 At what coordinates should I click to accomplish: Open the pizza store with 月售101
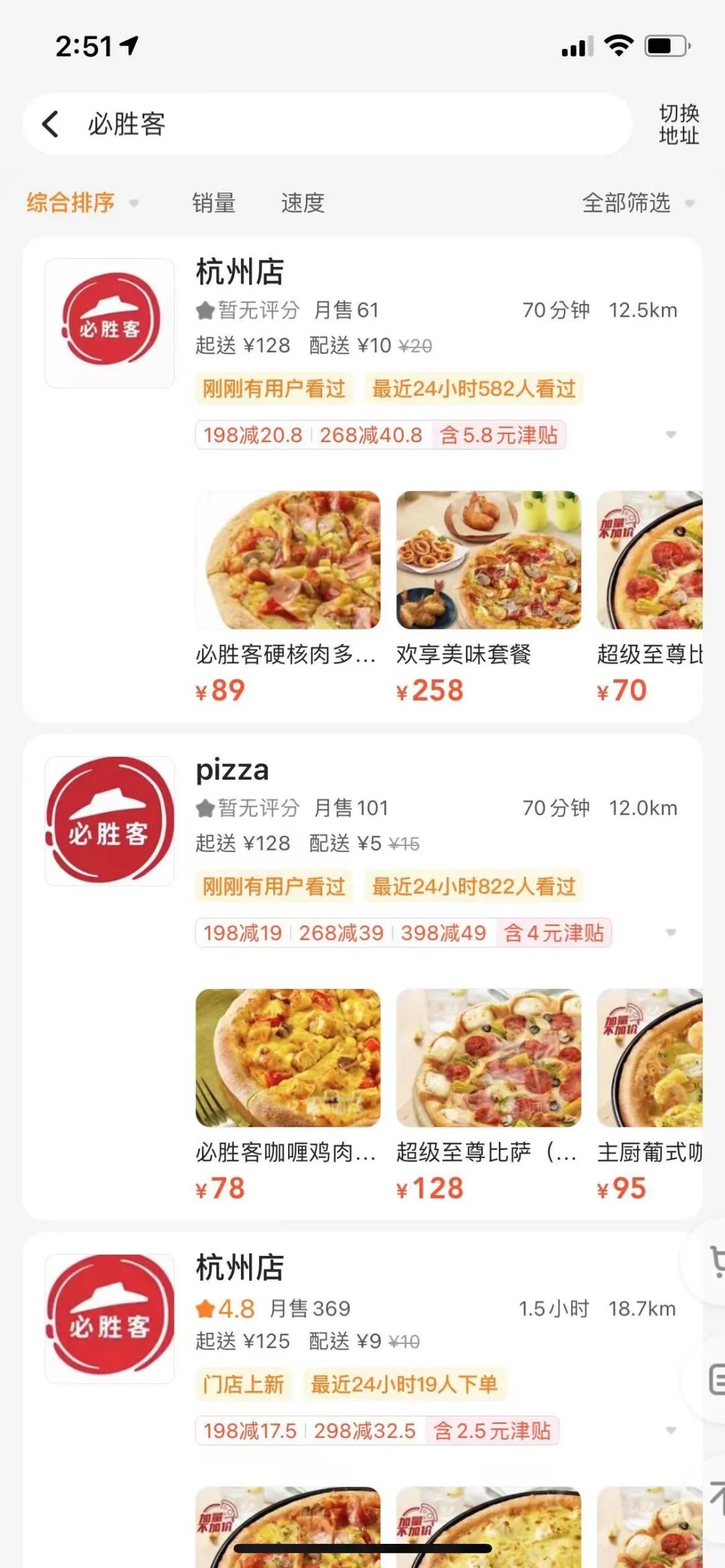(x=232, y=770)
